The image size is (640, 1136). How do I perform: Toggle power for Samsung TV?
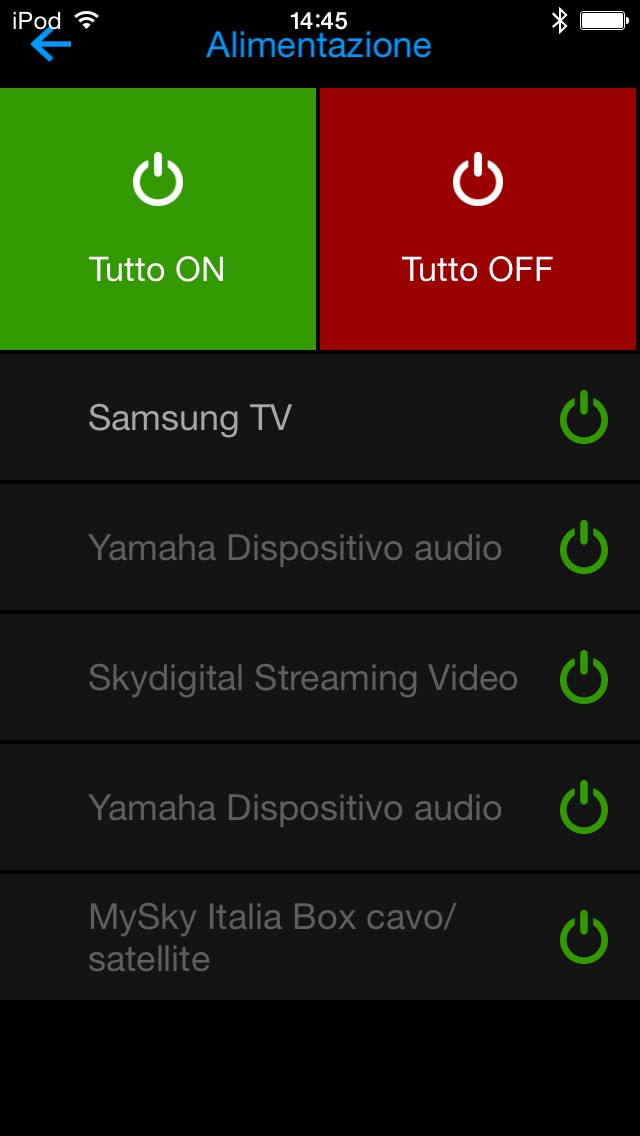[583, 418]
